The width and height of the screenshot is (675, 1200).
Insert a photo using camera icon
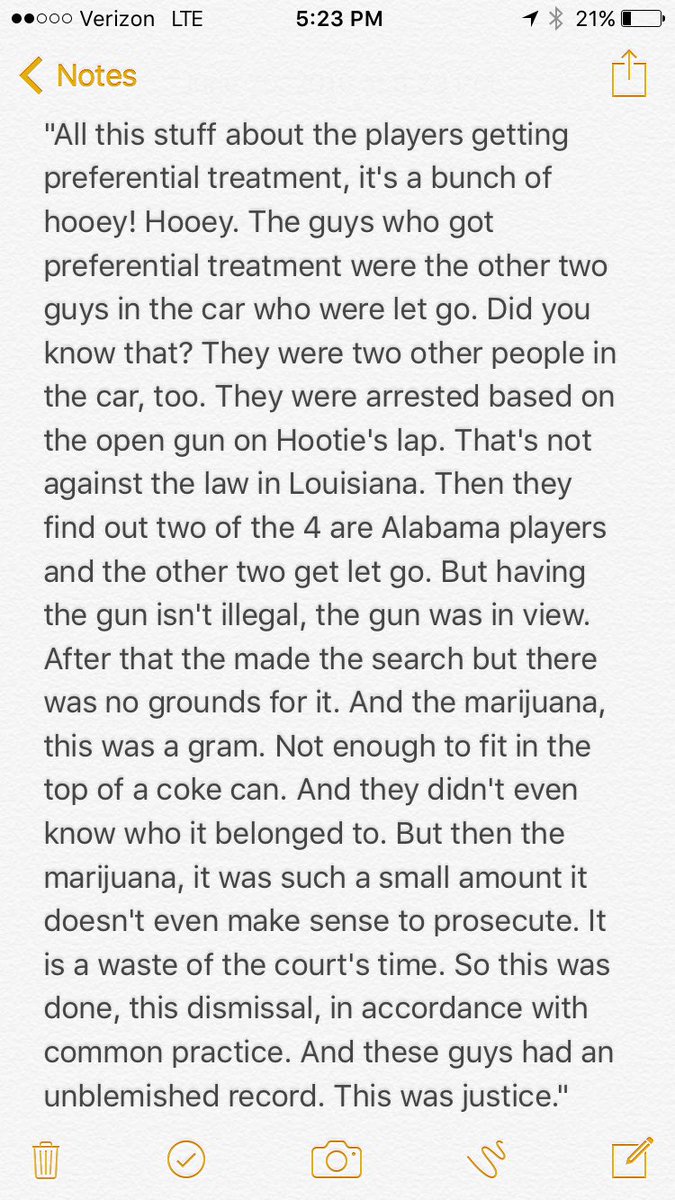click(x=336, y=1160)
